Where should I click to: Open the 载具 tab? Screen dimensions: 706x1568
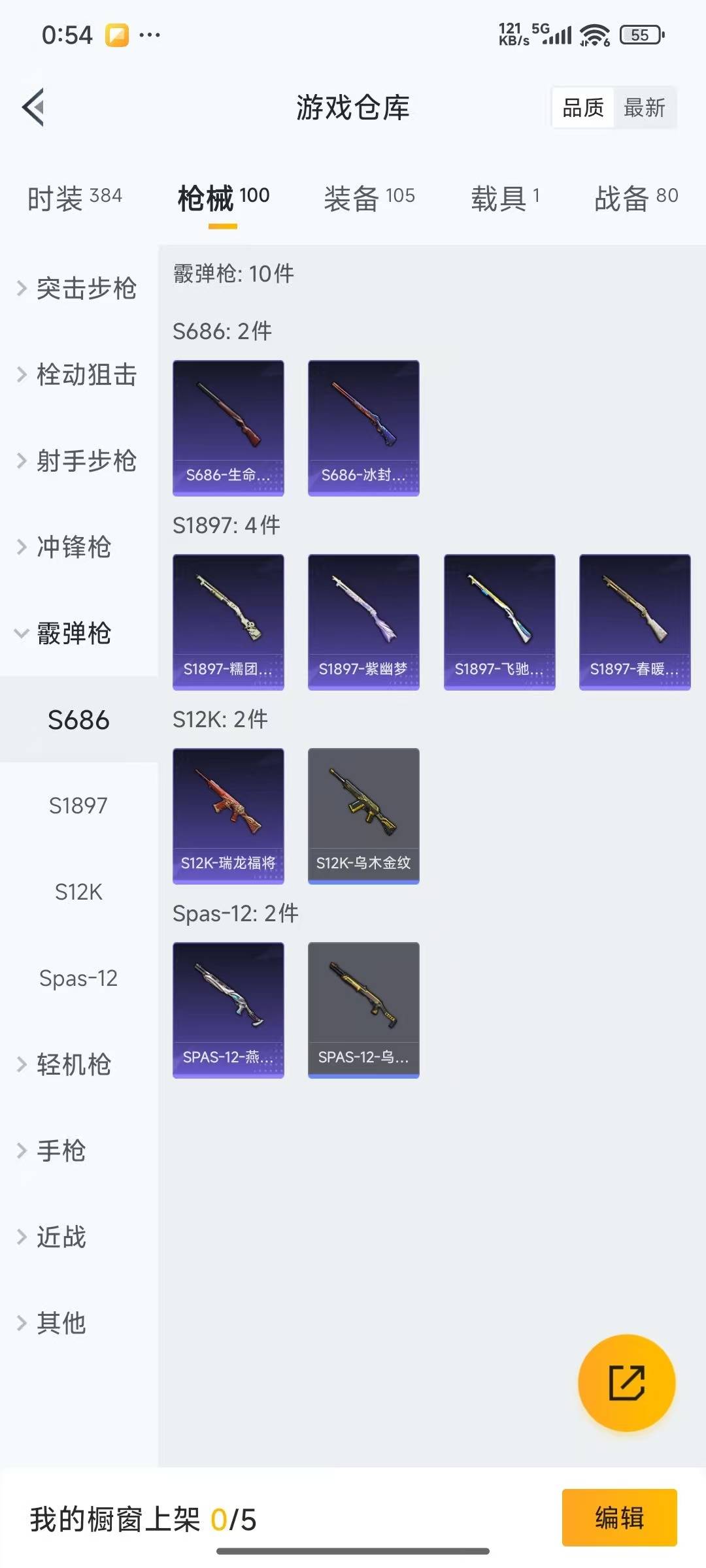[505, 197]
